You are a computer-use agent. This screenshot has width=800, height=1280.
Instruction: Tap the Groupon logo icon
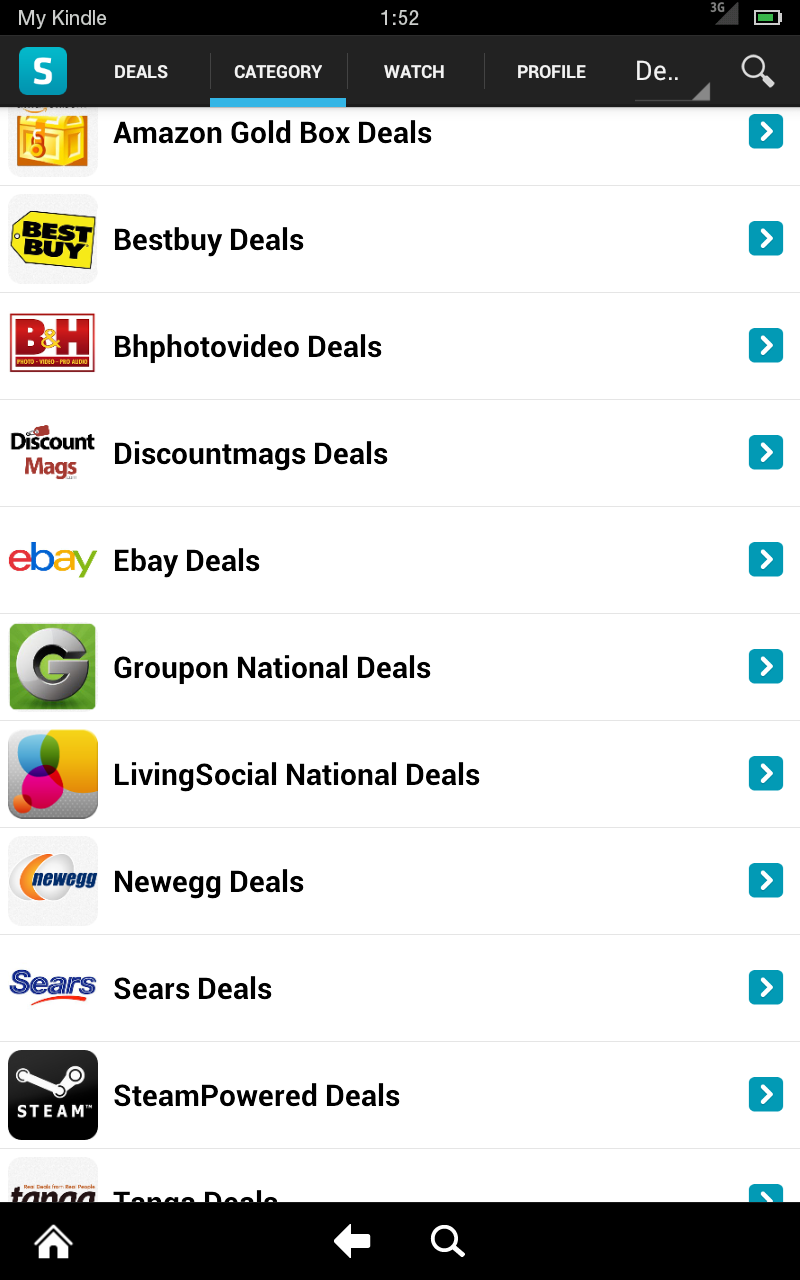click(x=52, y=666)
